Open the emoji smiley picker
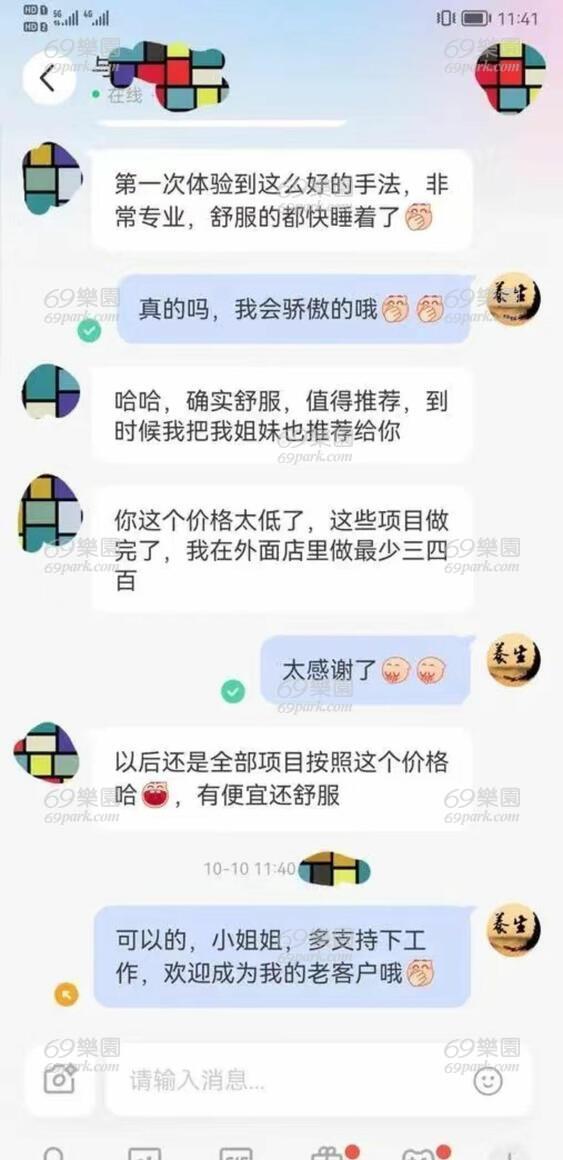Screen dimensions: 563x1160 click(488, 1082)
